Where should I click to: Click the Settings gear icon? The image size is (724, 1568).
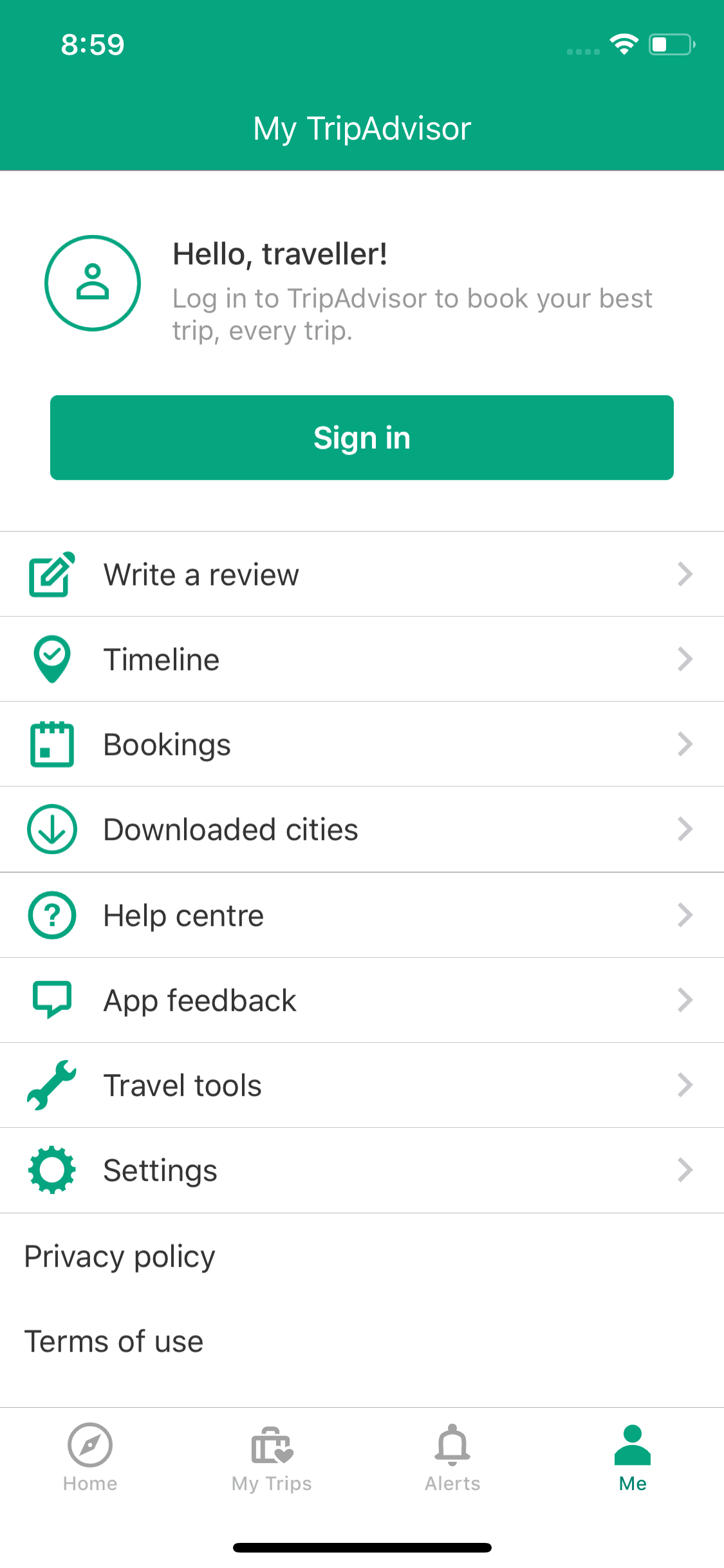coord(51,1170)
